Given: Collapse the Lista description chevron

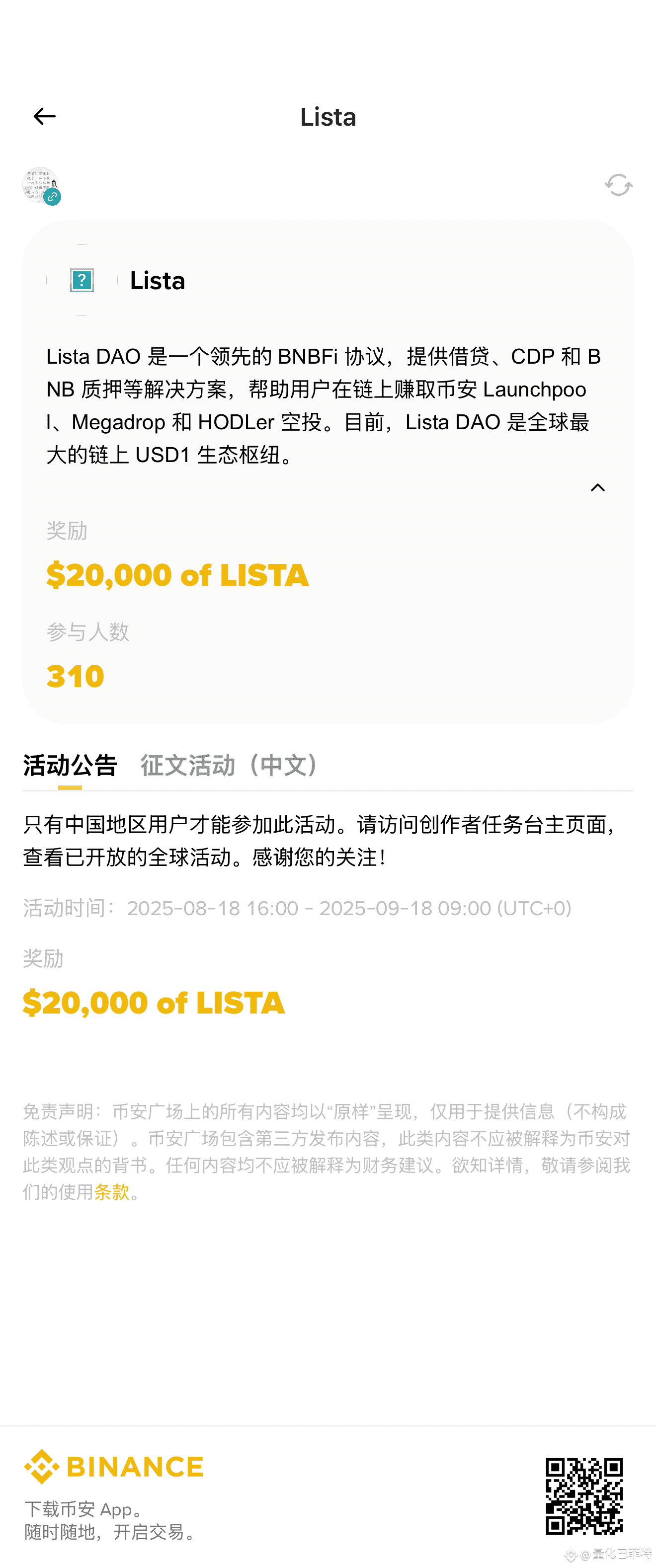Looking at the screenshot, I should click(597, 487).
